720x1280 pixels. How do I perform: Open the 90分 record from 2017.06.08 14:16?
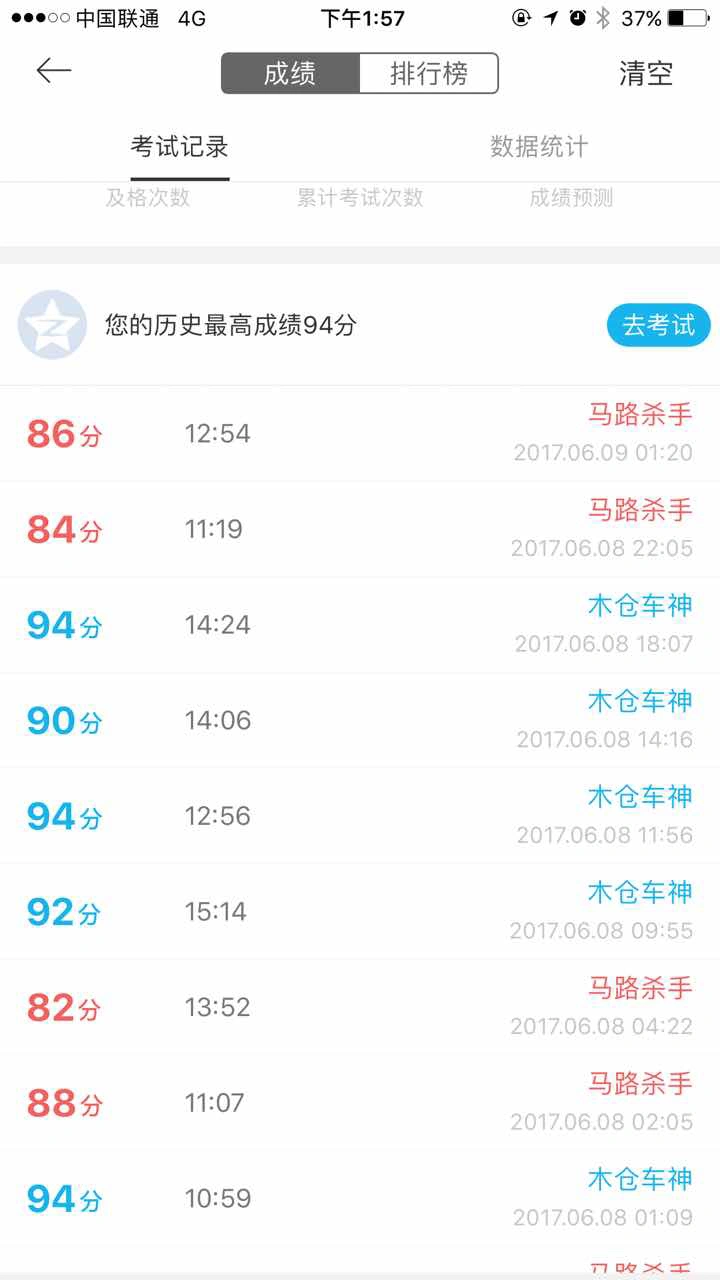point(360,721)
